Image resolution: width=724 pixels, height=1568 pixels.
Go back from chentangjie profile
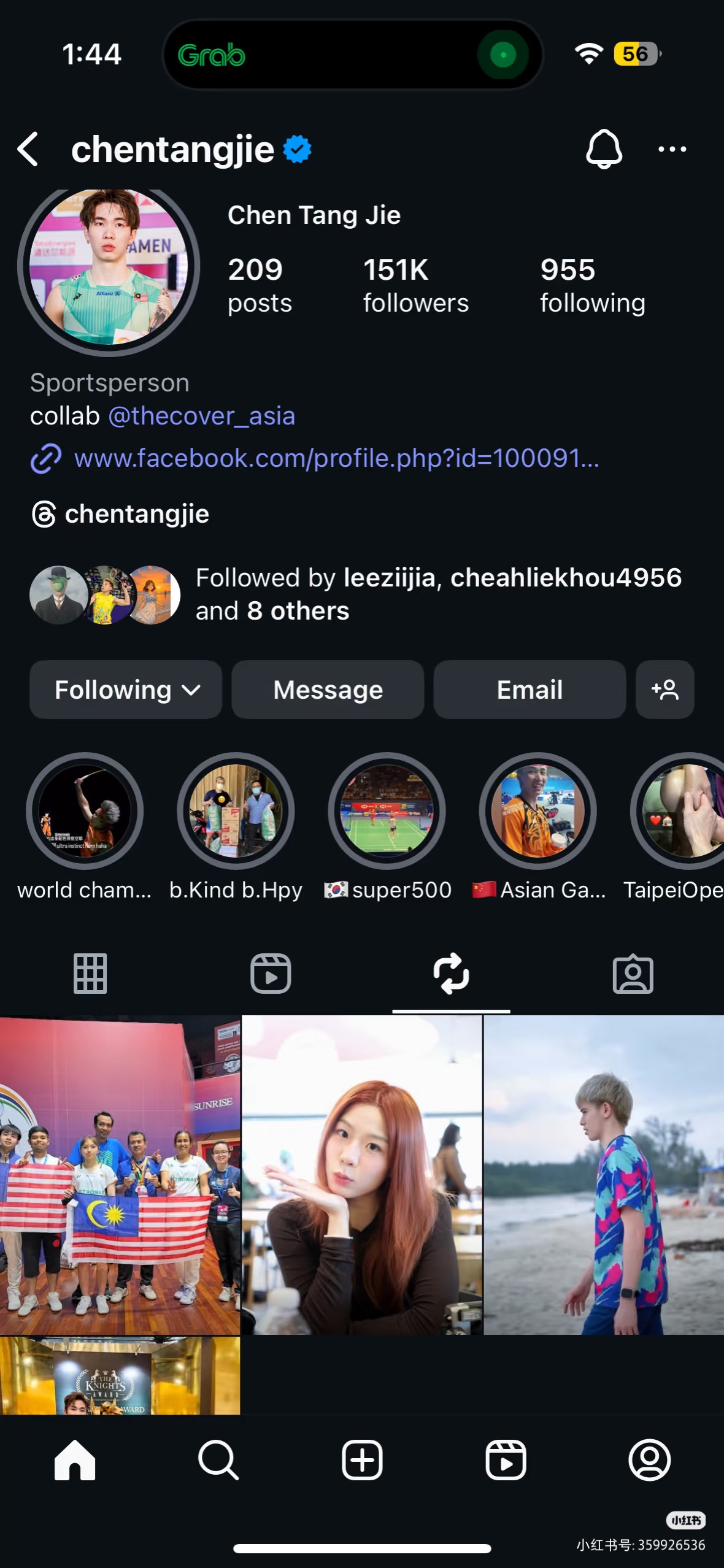(x=28, y=149)
